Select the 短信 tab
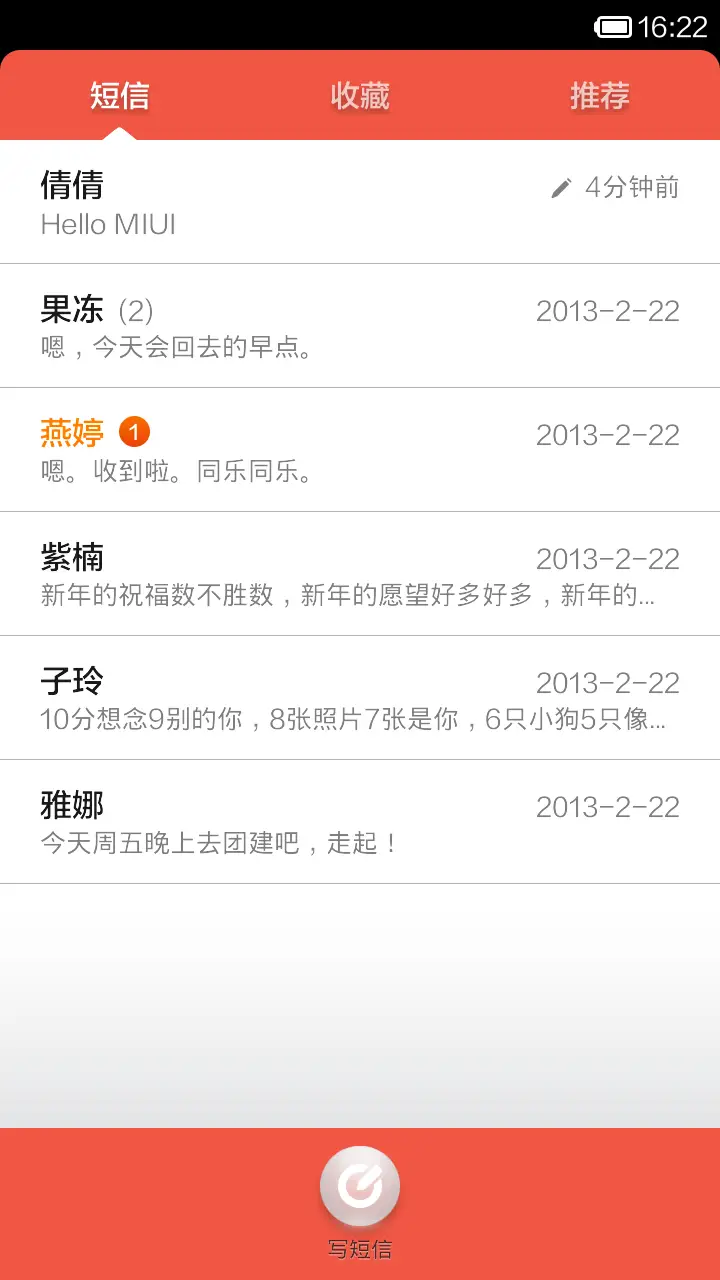This screenshot has width=720, height=1280. [x=120, y=96]
